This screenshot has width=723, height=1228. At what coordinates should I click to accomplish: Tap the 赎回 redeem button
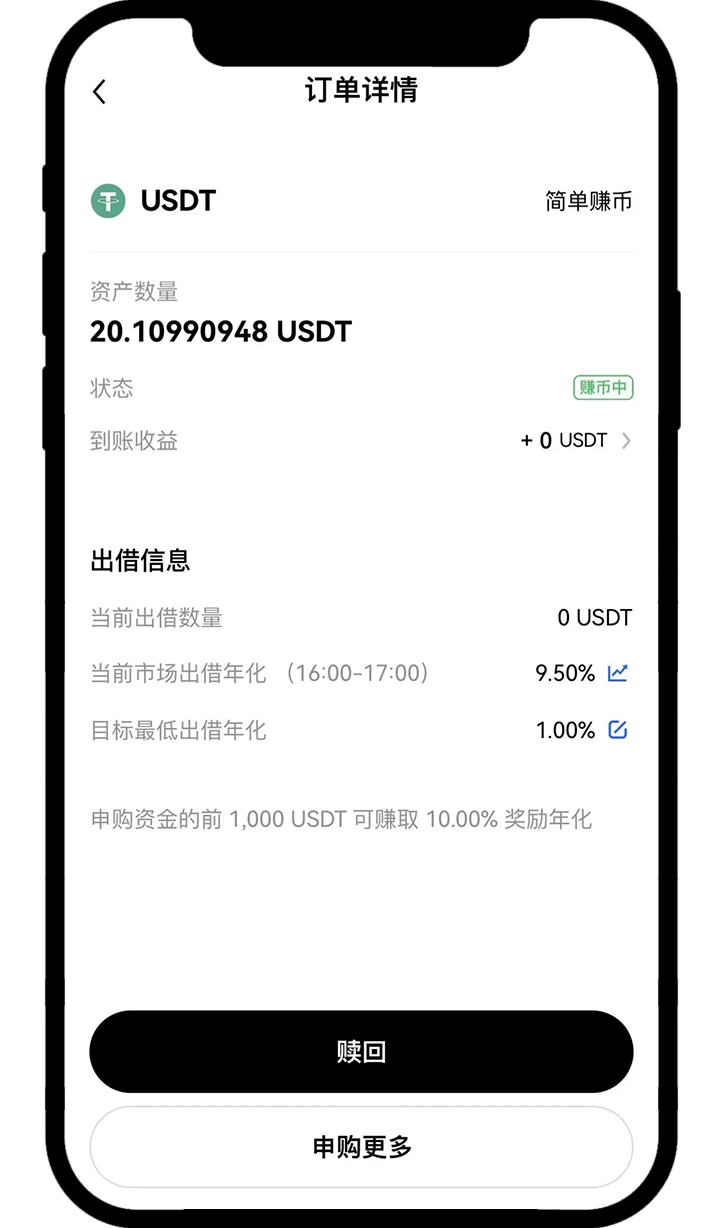pos(361,1051)
